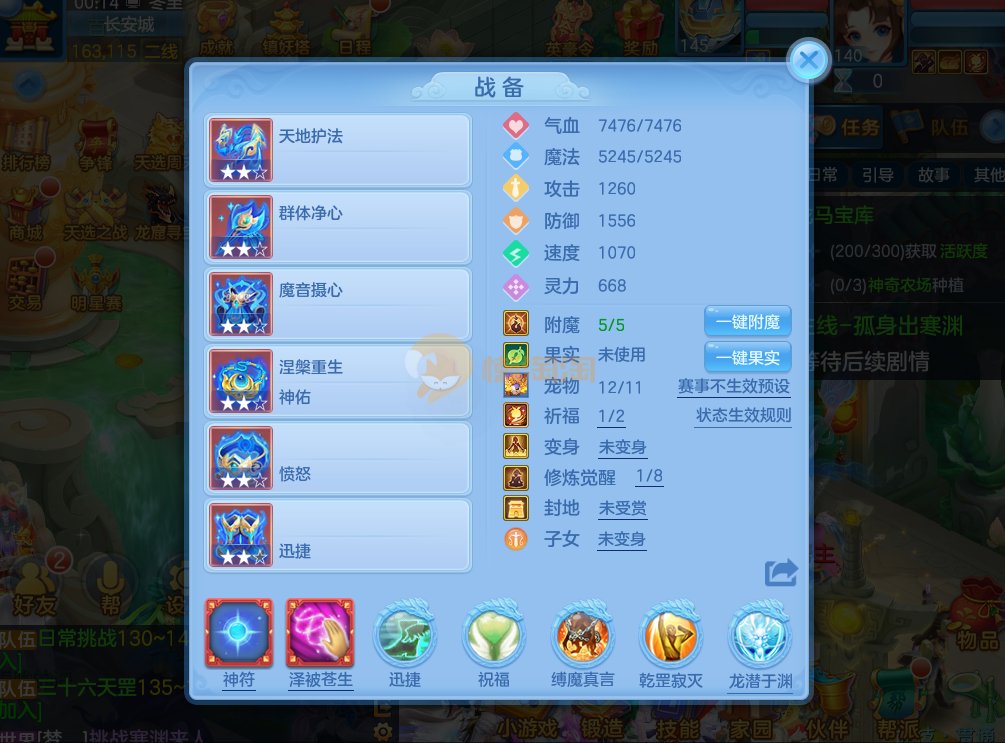Tap the 一键果实 button
This screenshot has height=743, width=1005.
coord(747,357)
